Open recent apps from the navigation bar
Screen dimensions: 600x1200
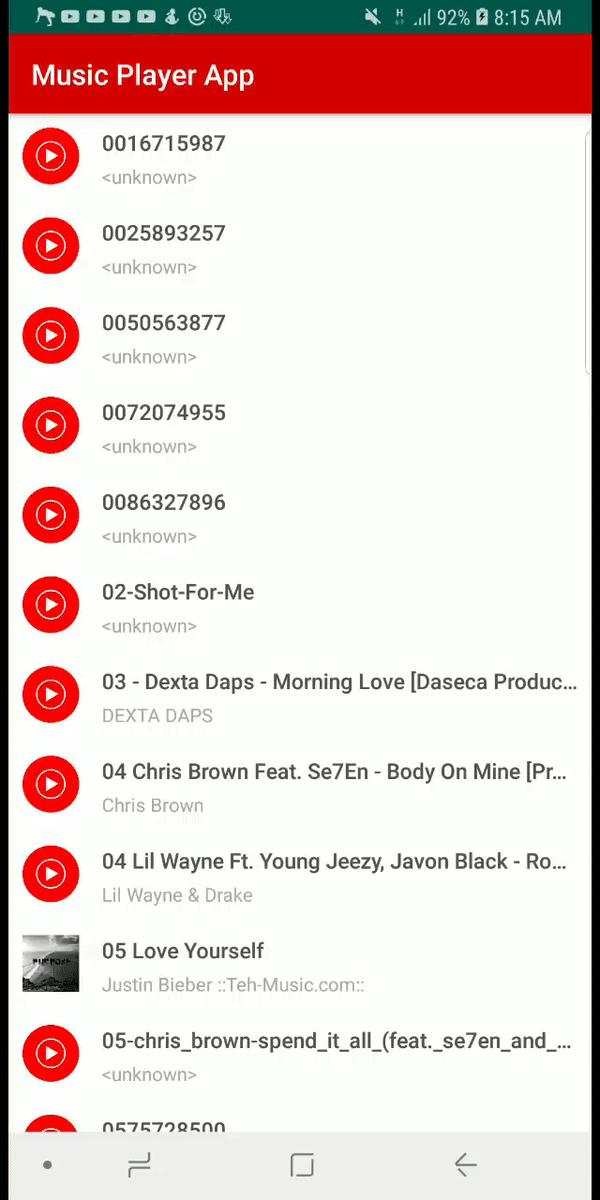(139, 1164)
